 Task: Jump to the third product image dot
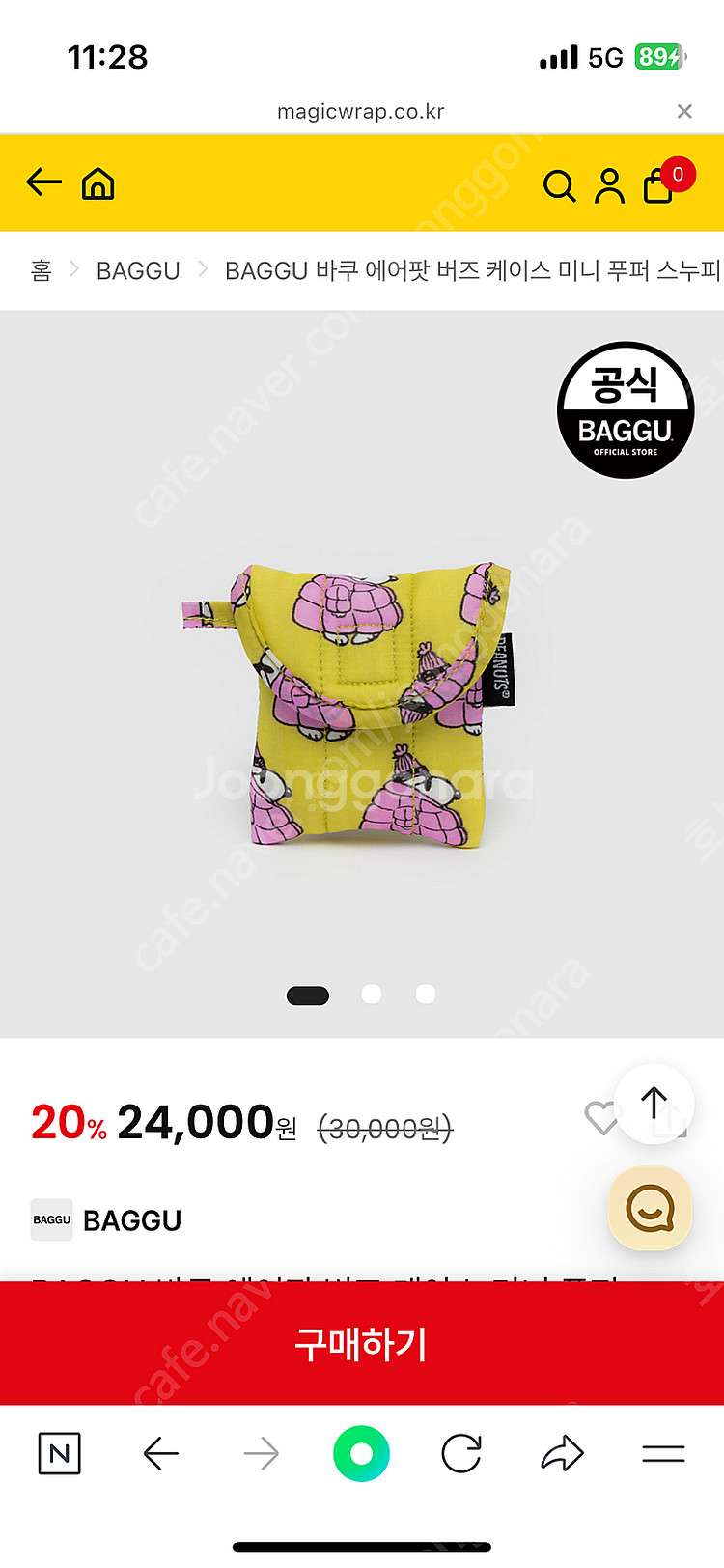pyautogui.click(x=426, y=994)
